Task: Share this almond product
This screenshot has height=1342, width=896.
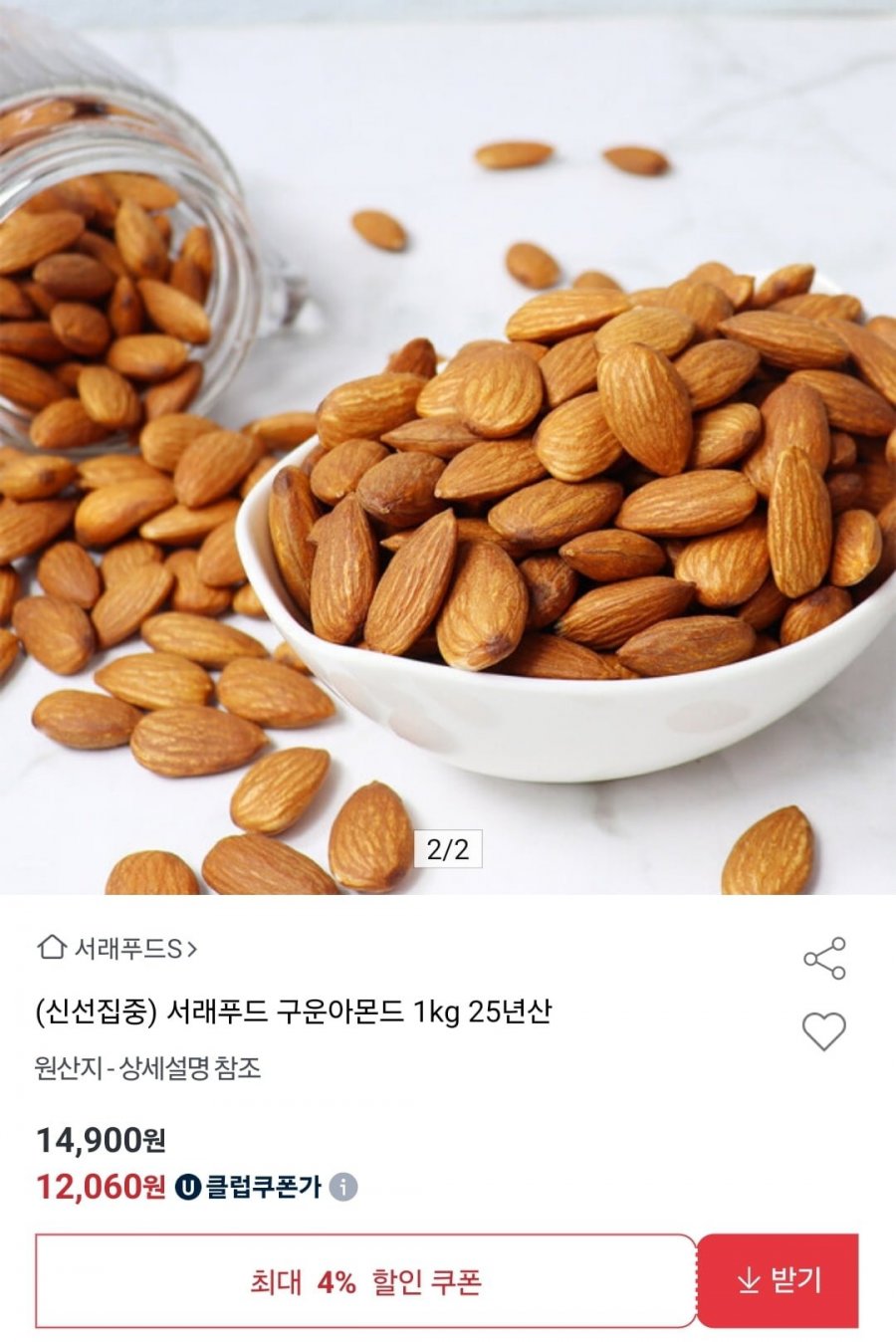Action: [824, 959]
